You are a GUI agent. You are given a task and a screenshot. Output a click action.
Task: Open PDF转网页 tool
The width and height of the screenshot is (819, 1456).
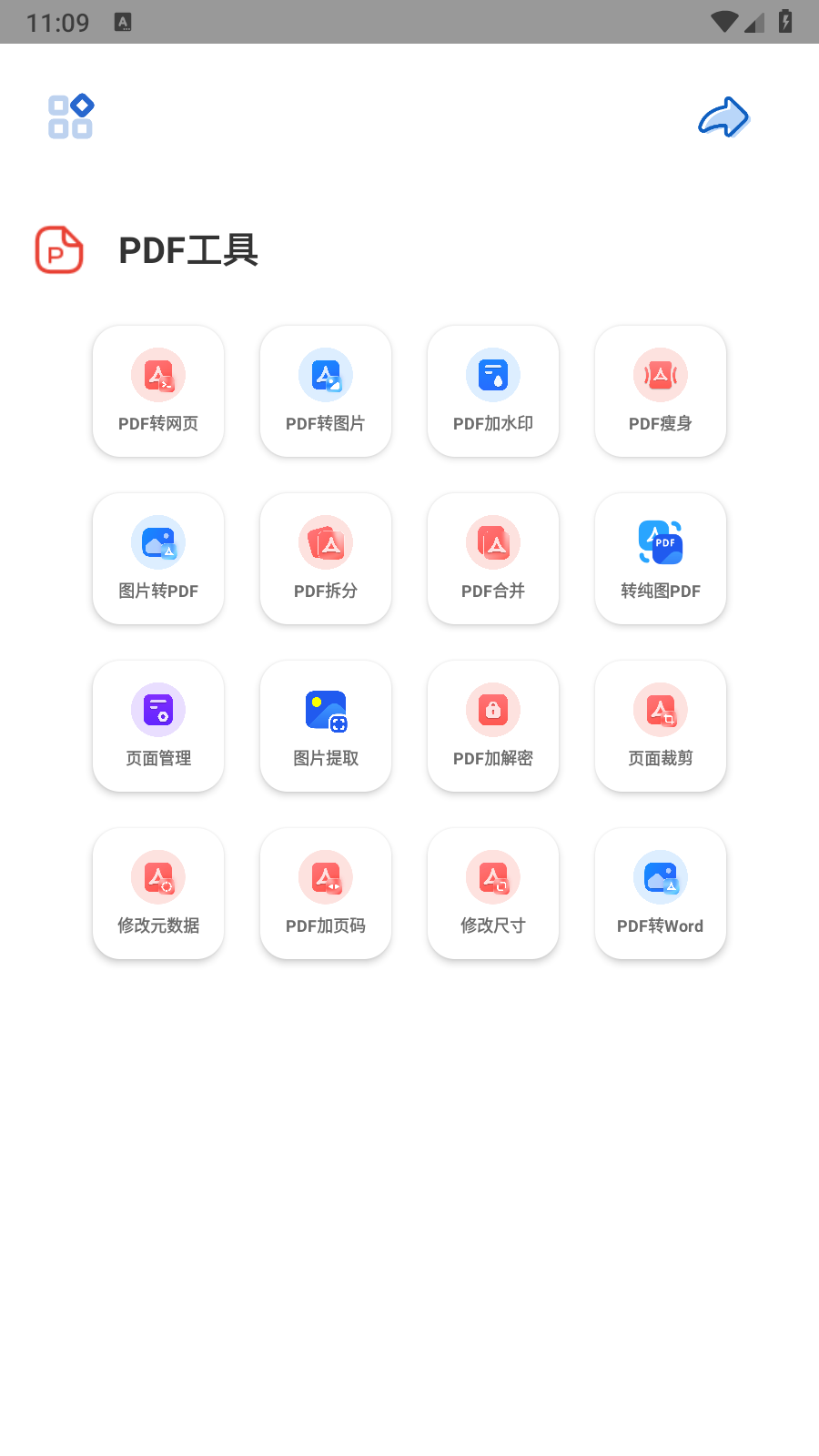tap(158, 391)
